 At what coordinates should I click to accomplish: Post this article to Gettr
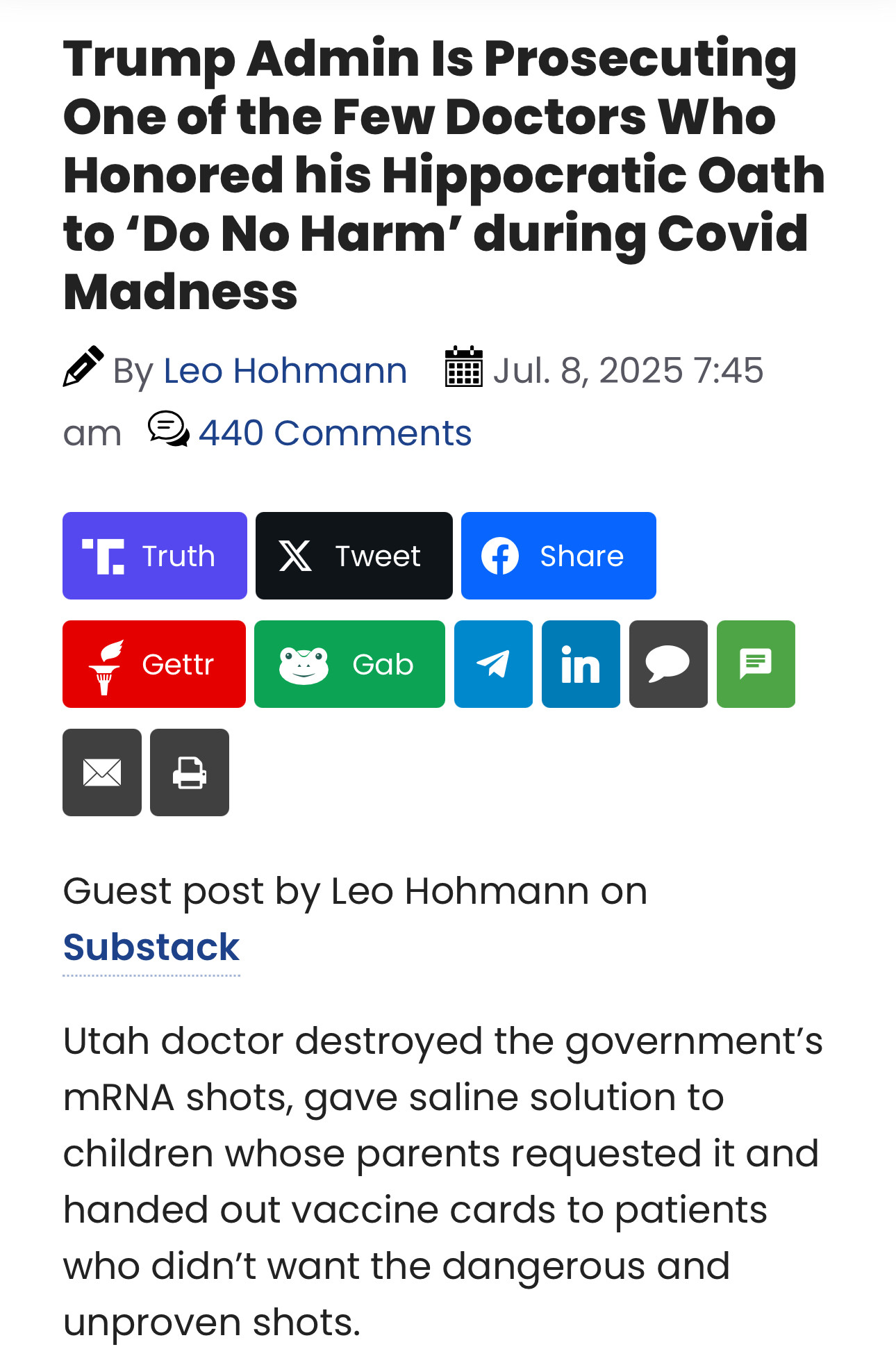[x=154, y=664]
